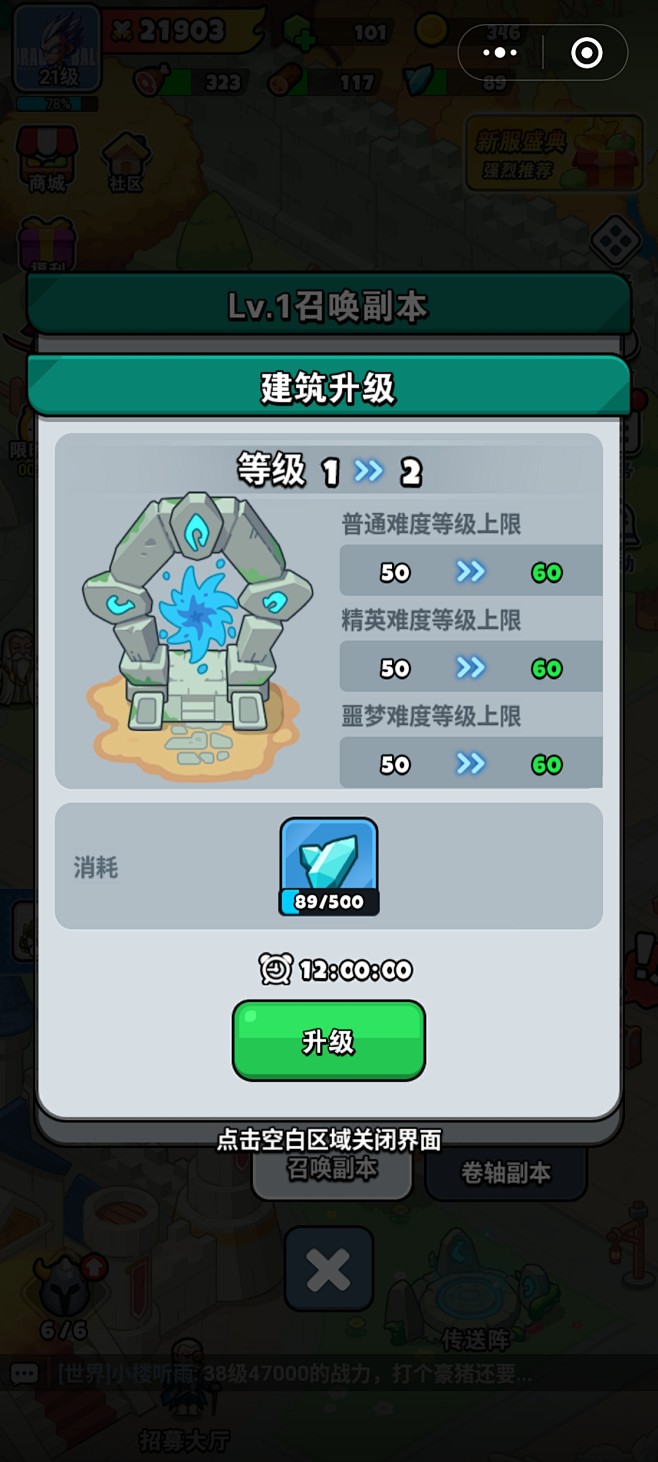
Task: Select the 召唤副本 tab
Action: tap(332, 1171)
